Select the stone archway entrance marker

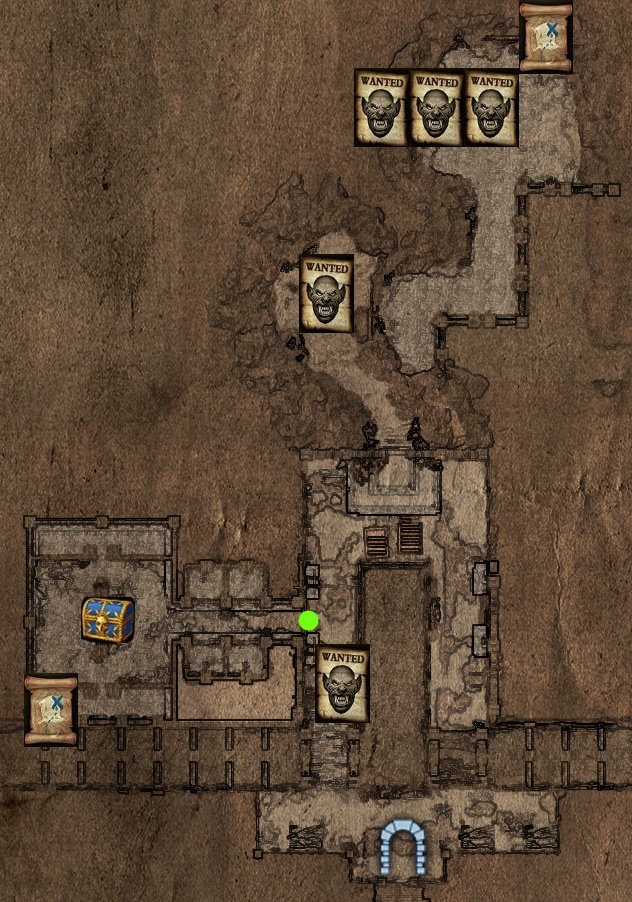402,847
